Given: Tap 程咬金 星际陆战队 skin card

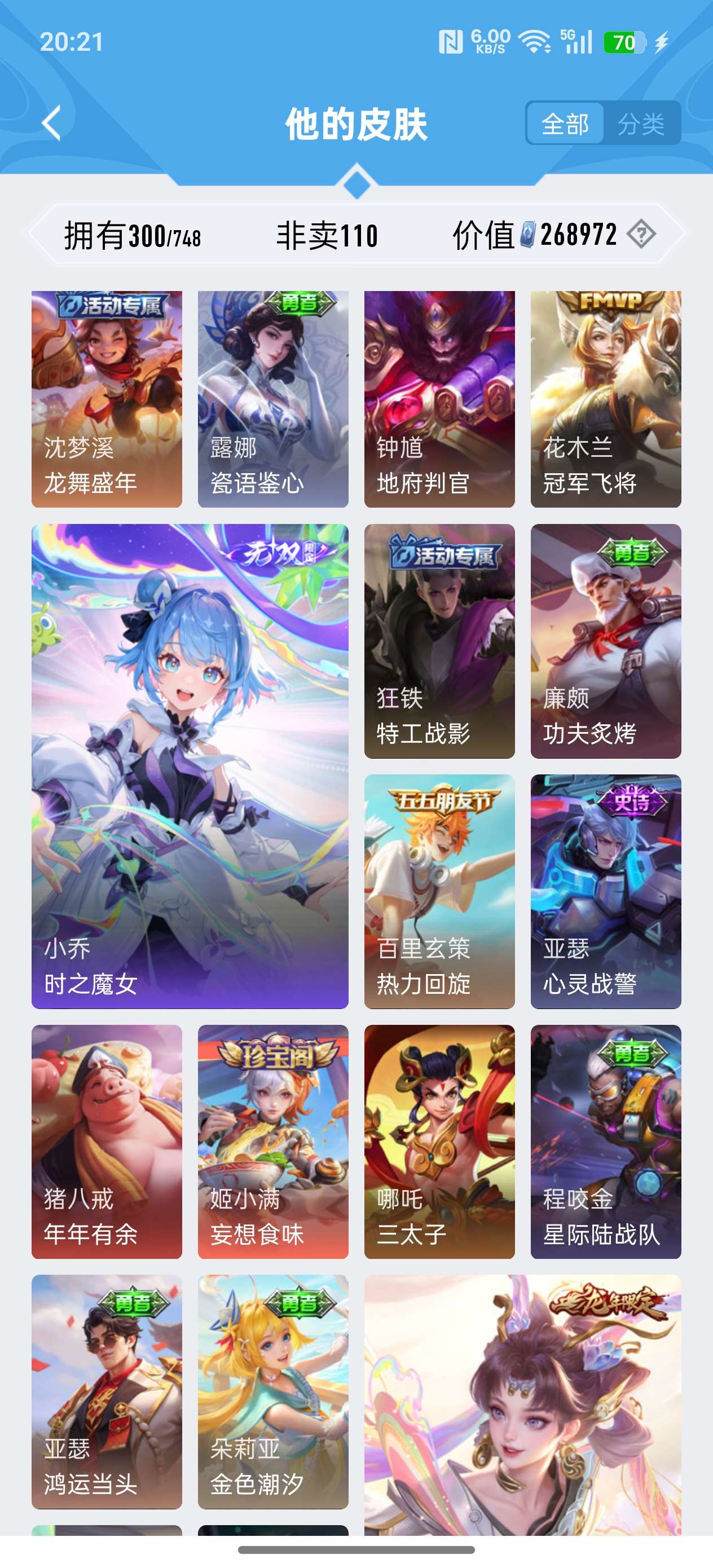Looking at the screenshot, I should [605, 1141].
